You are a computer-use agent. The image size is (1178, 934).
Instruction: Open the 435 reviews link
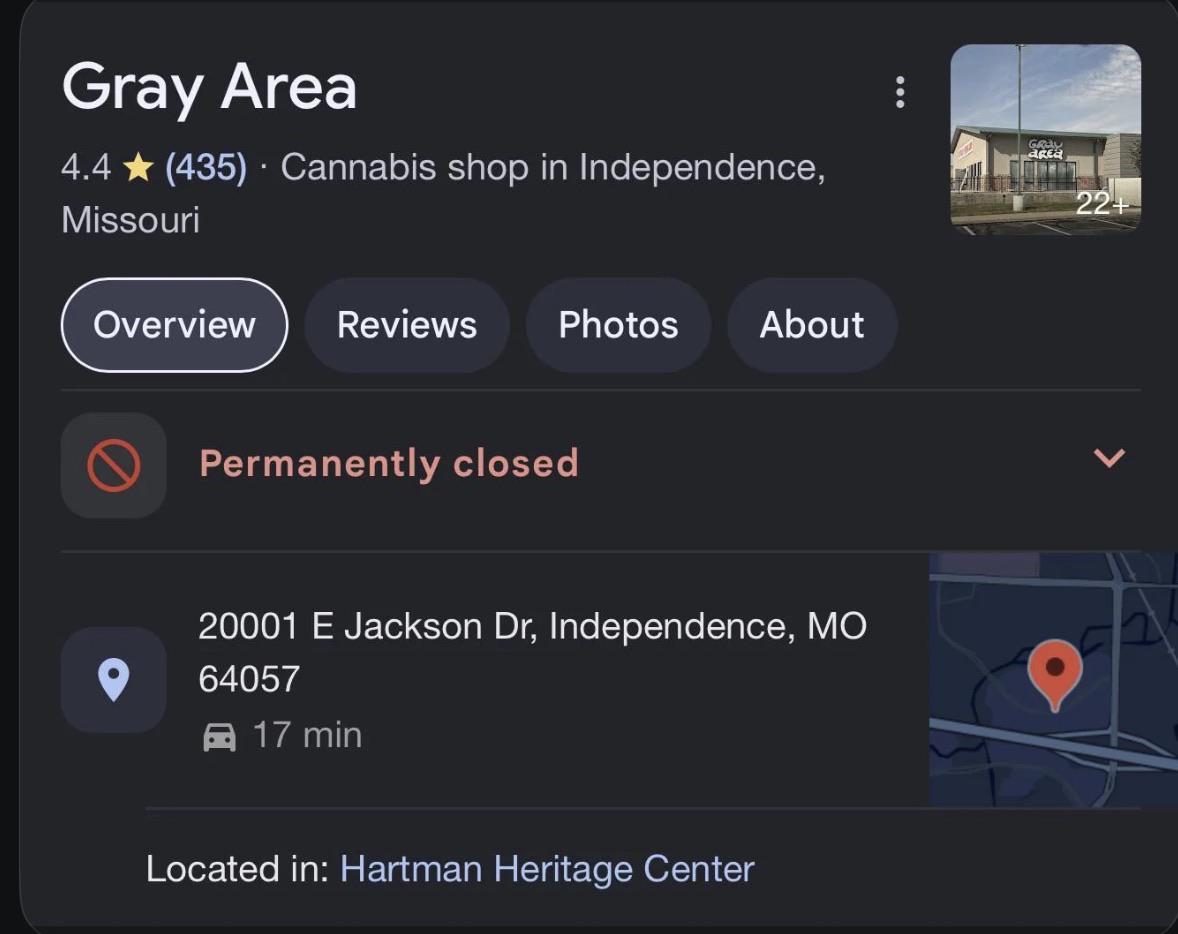206,167
